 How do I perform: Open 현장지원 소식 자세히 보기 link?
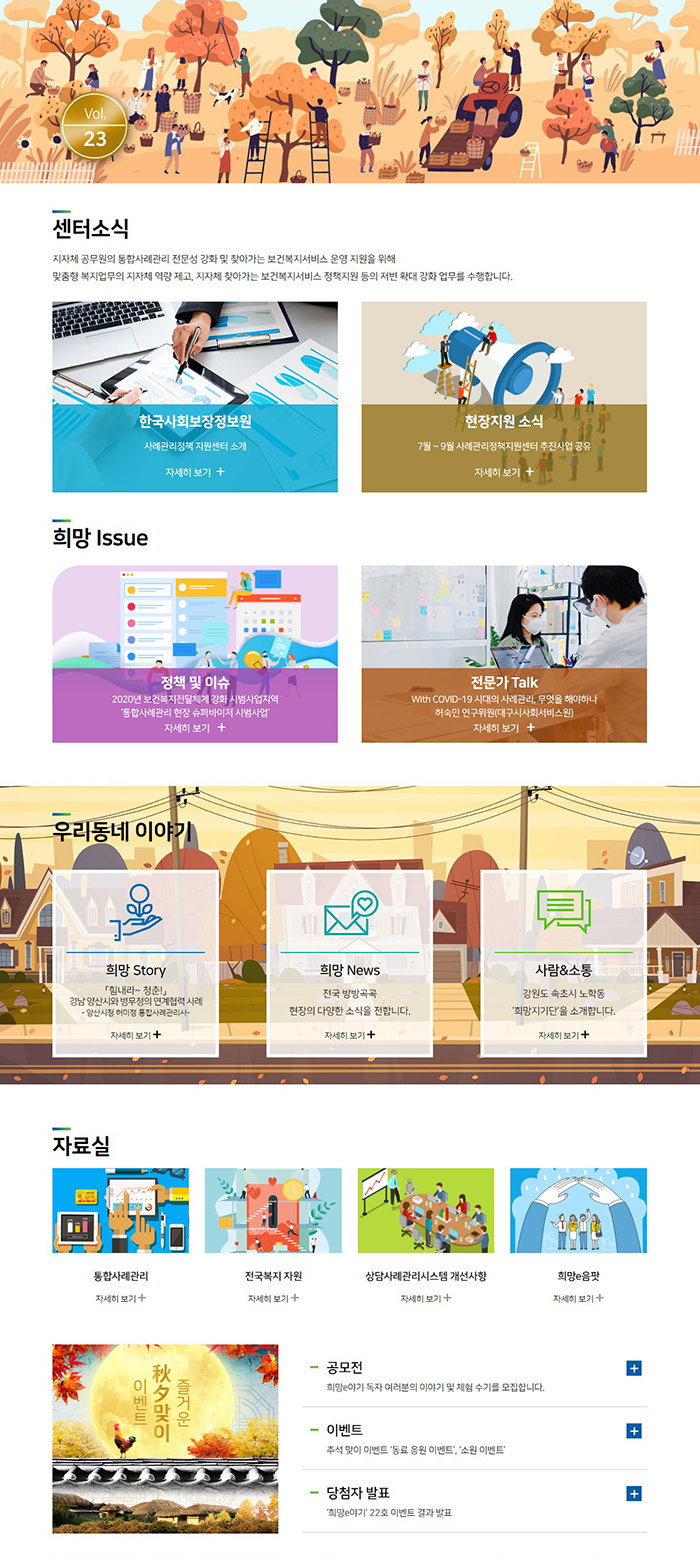(x=503, y=472)
